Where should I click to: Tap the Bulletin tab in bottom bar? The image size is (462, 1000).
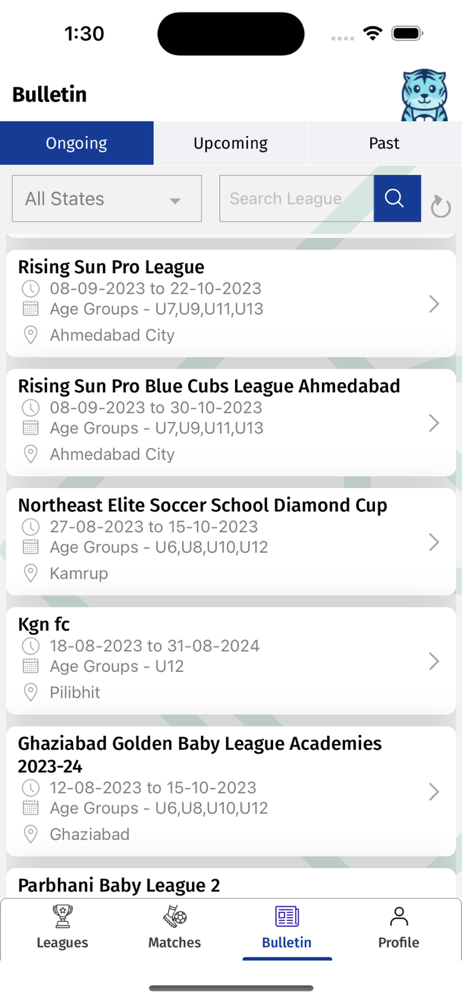click(287, 928)
